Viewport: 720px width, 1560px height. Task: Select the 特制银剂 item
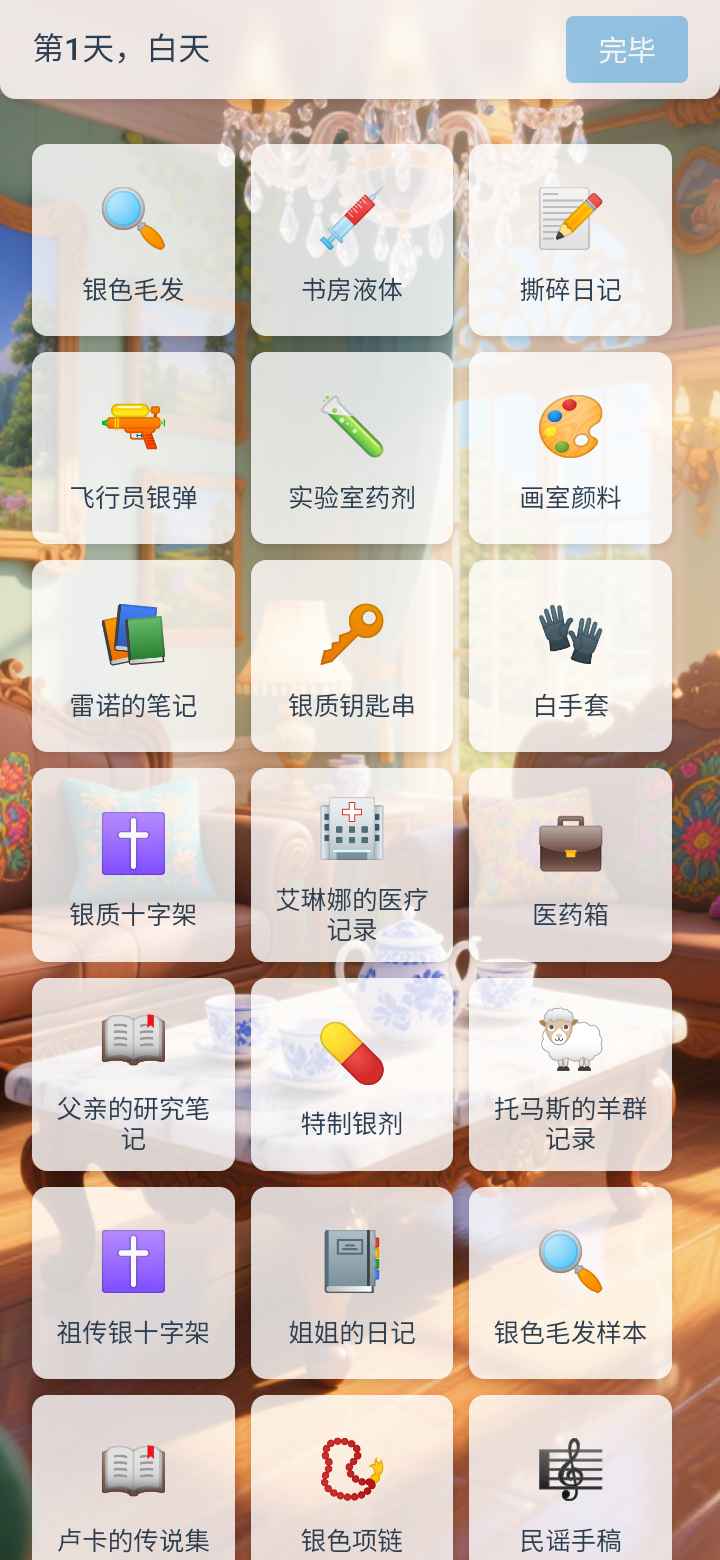click(351, 1074)
